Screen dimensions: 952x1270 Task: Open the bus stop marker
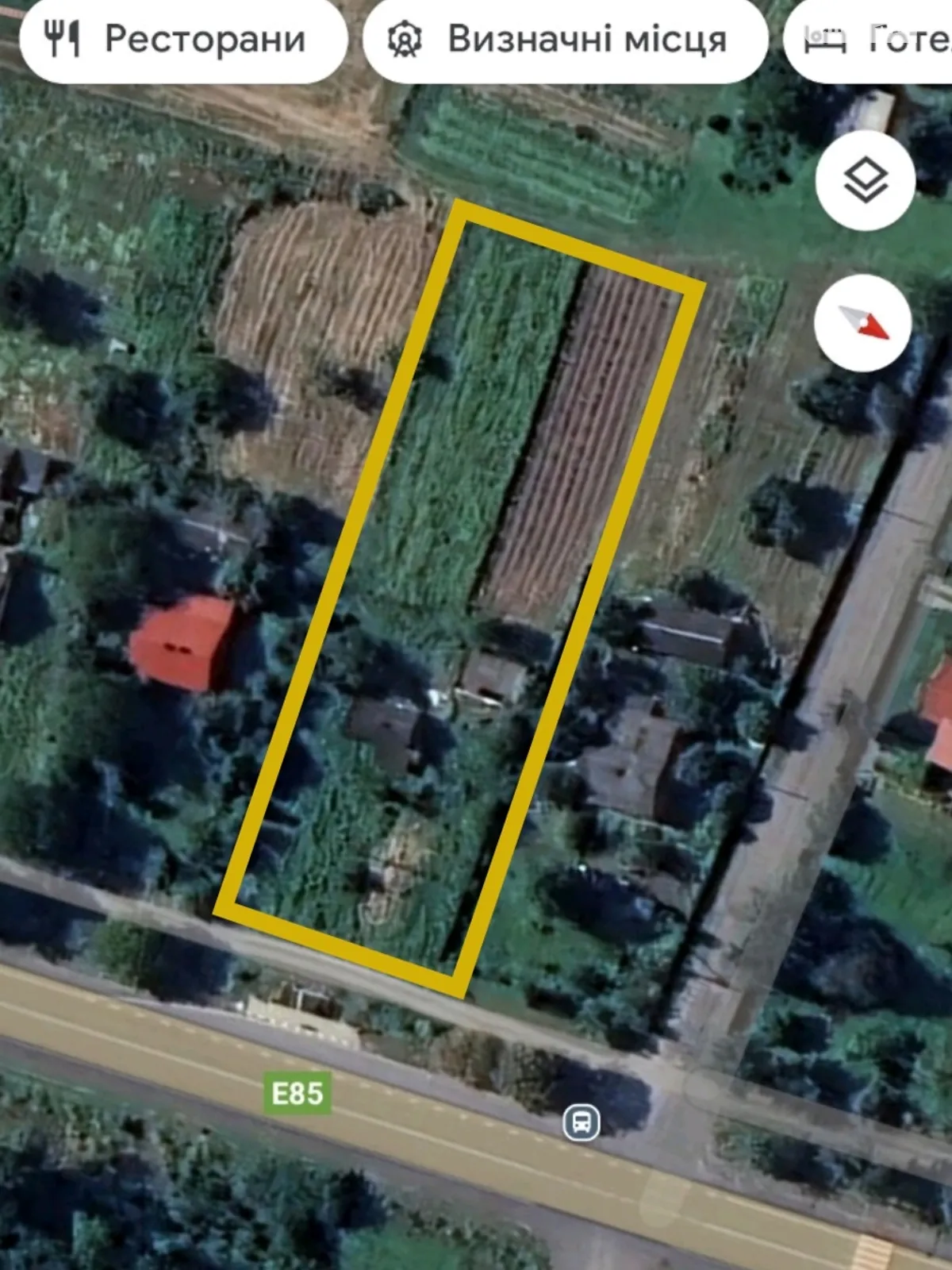point(581,1122)
